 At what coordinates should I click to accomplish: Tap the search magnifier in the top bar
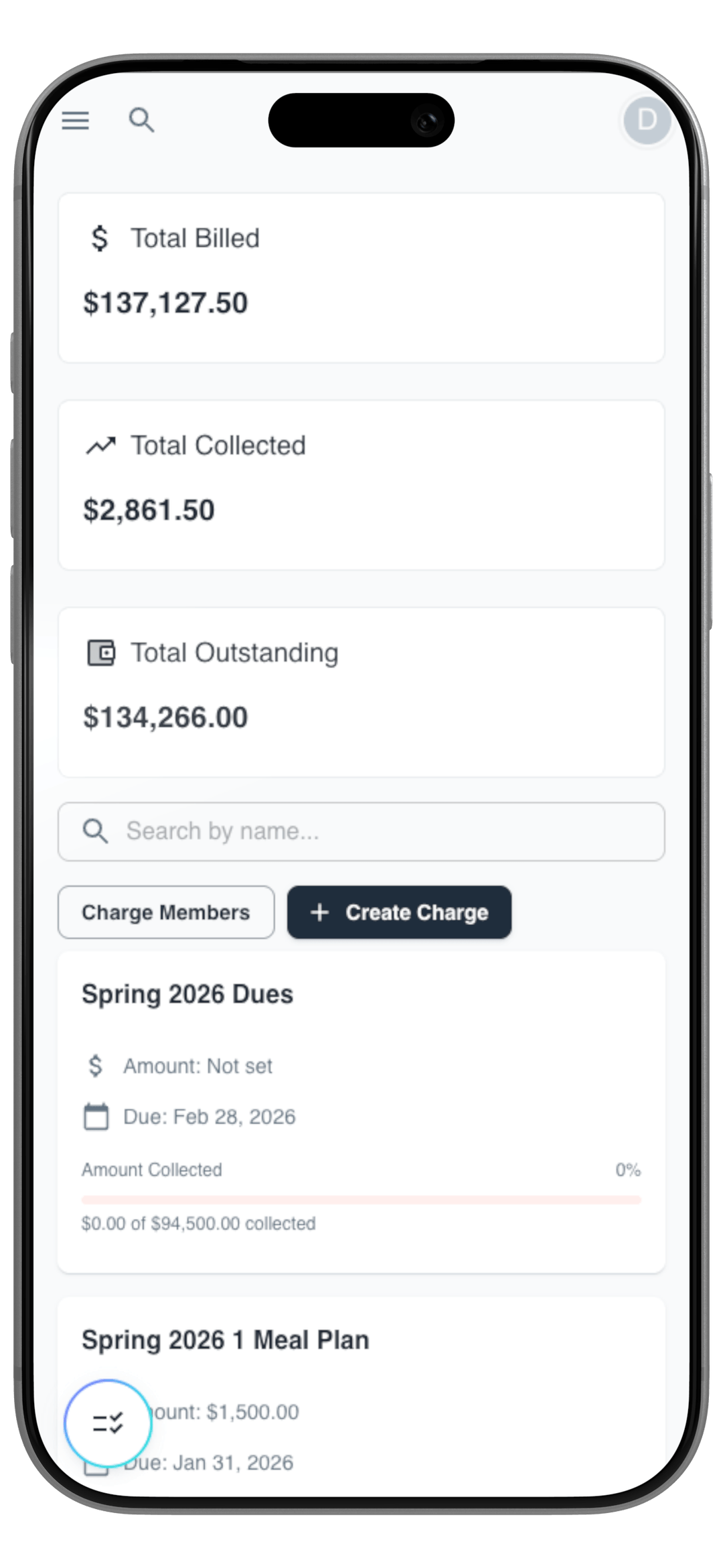[141, 121]
